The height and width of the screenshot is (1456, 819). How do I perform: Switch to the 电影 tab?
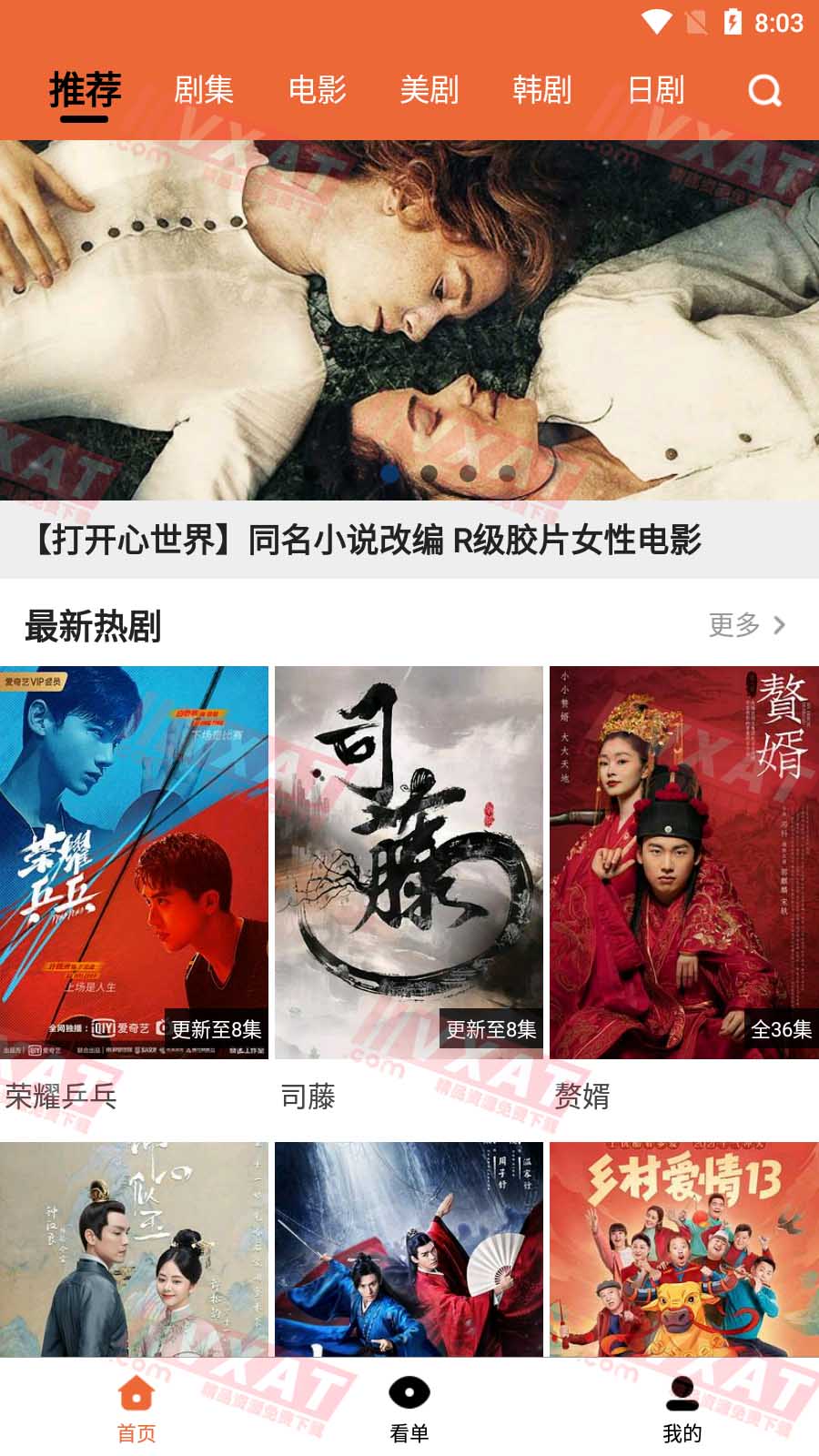317,90
